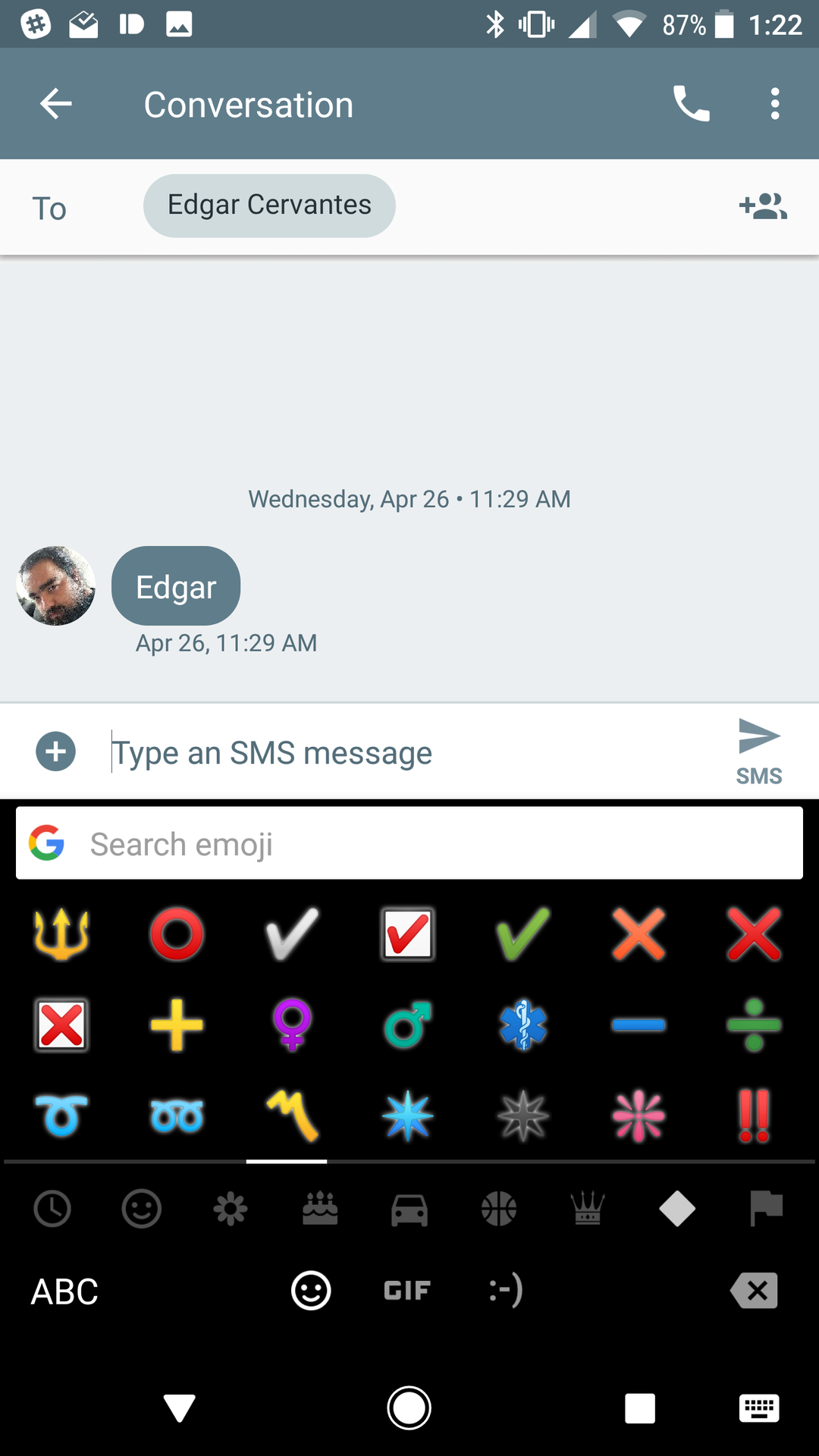Hit the keyboard backspace key
The width and height of the screenshot is (819, 1456).
pyautogui.click(x=755, y=1291)
